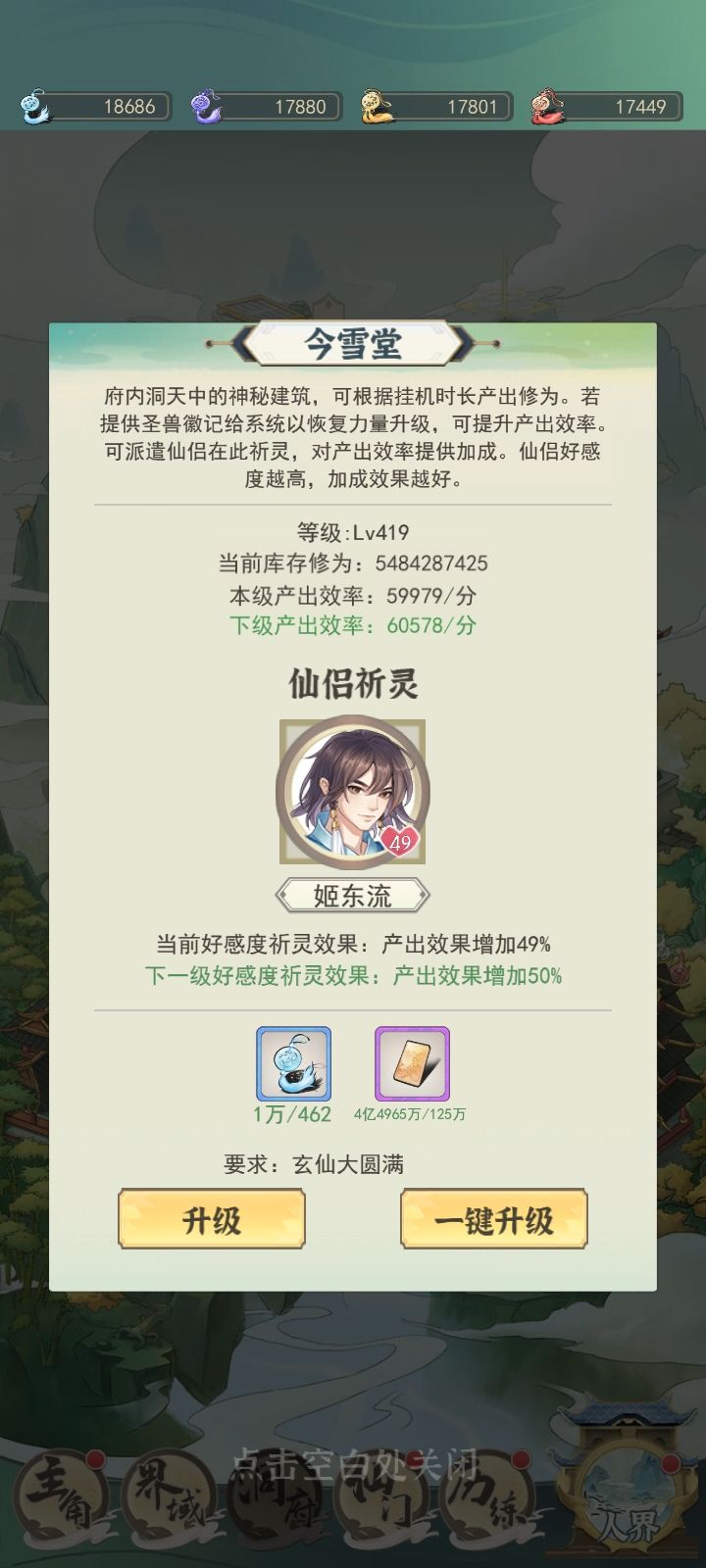Click the companion portrait of 姬东流
The height and width of the screenshot is (1568, 706).
click(353, 794)
